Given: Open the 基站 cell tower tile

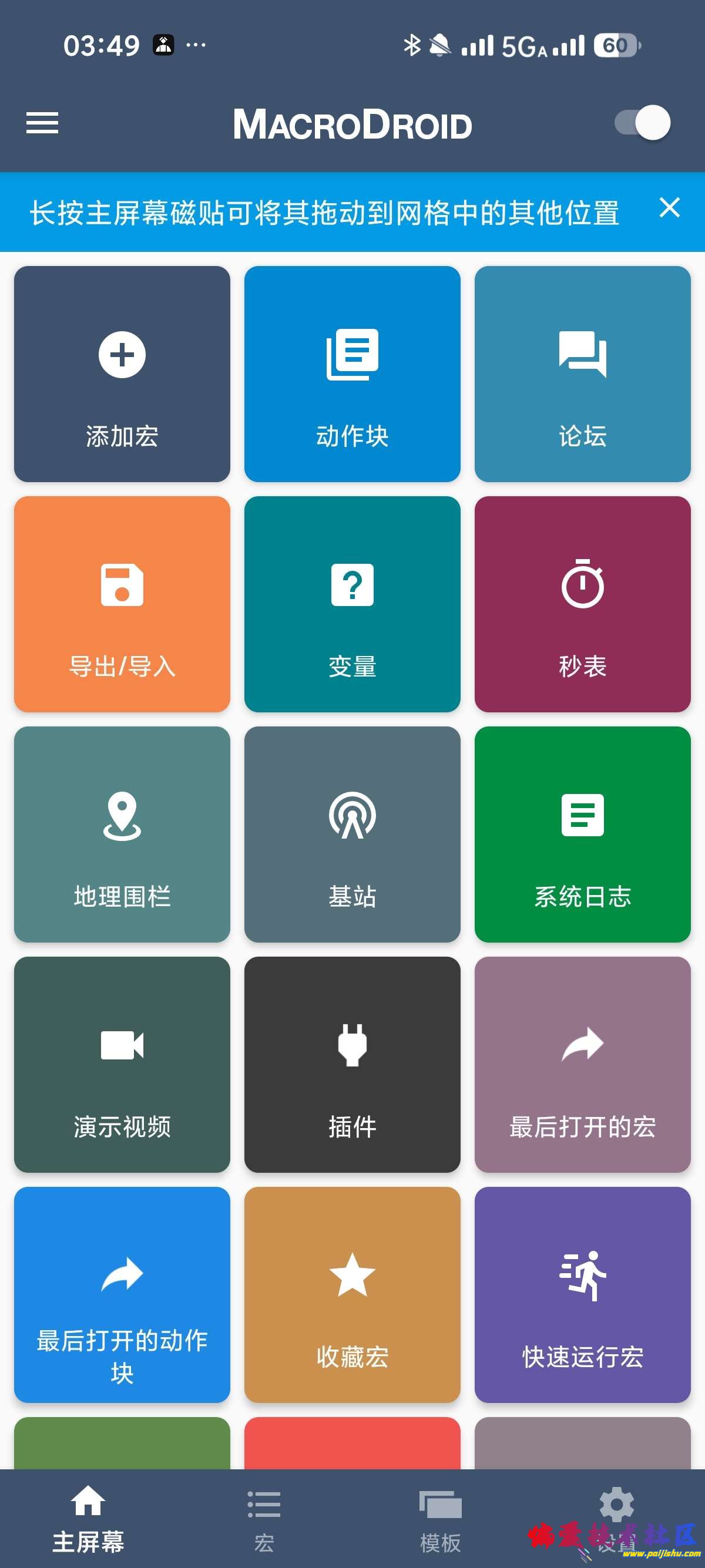Looking at the screenshot, I should [x=352, y=834].
